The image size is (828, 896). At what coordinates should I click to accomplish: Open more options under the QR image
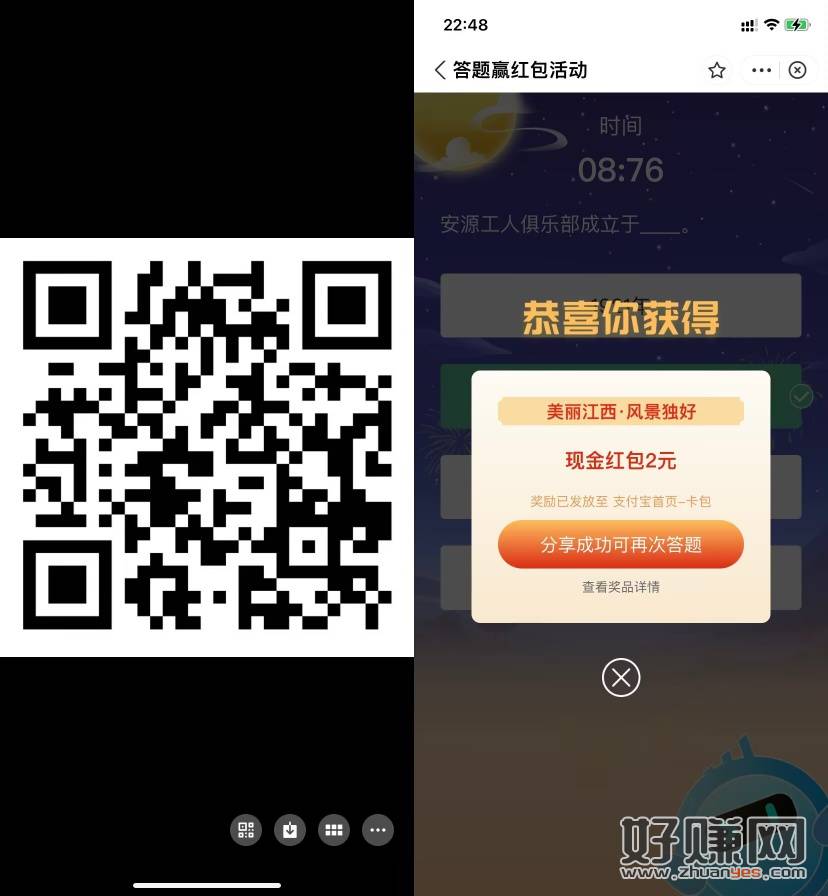pos(377,829)
